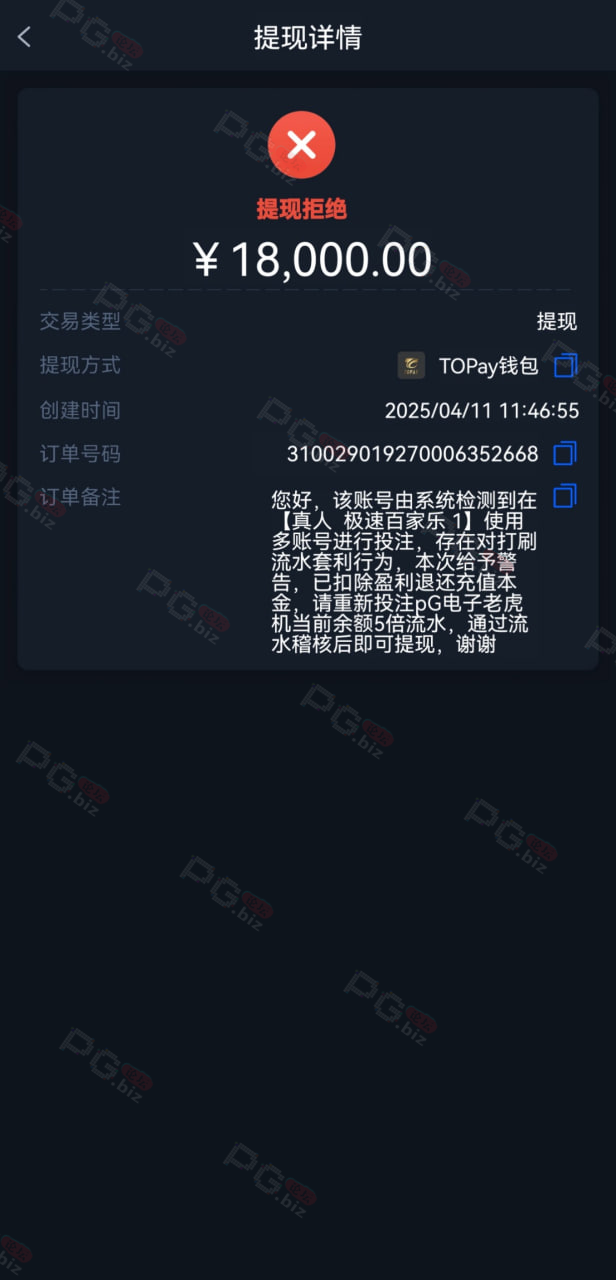Copy the TOPay钱包 withdrawal method

[x=565, y=365]
